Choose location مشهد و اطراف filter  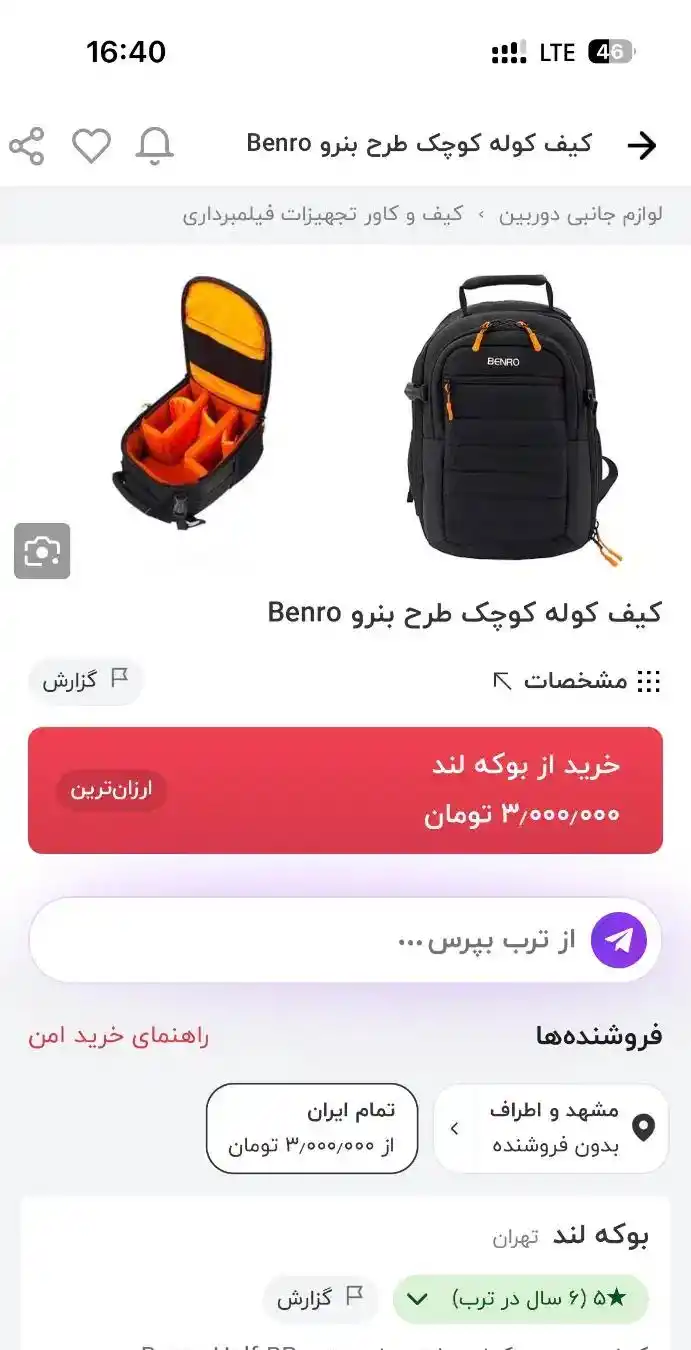(551, 1128)
